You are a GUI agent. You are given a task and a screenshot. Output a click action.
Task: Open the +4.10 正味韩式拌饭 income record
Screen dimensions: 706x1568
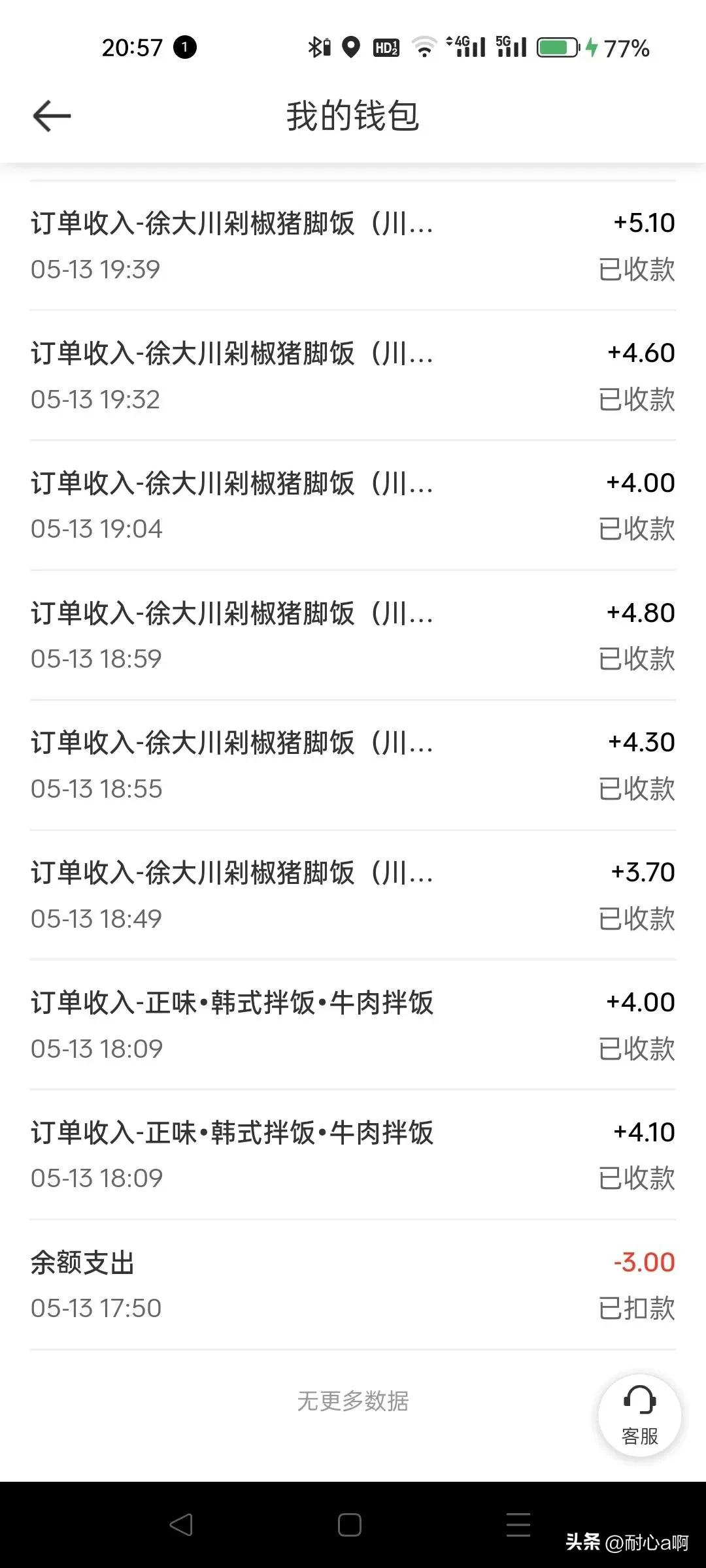click(353, 1155)
